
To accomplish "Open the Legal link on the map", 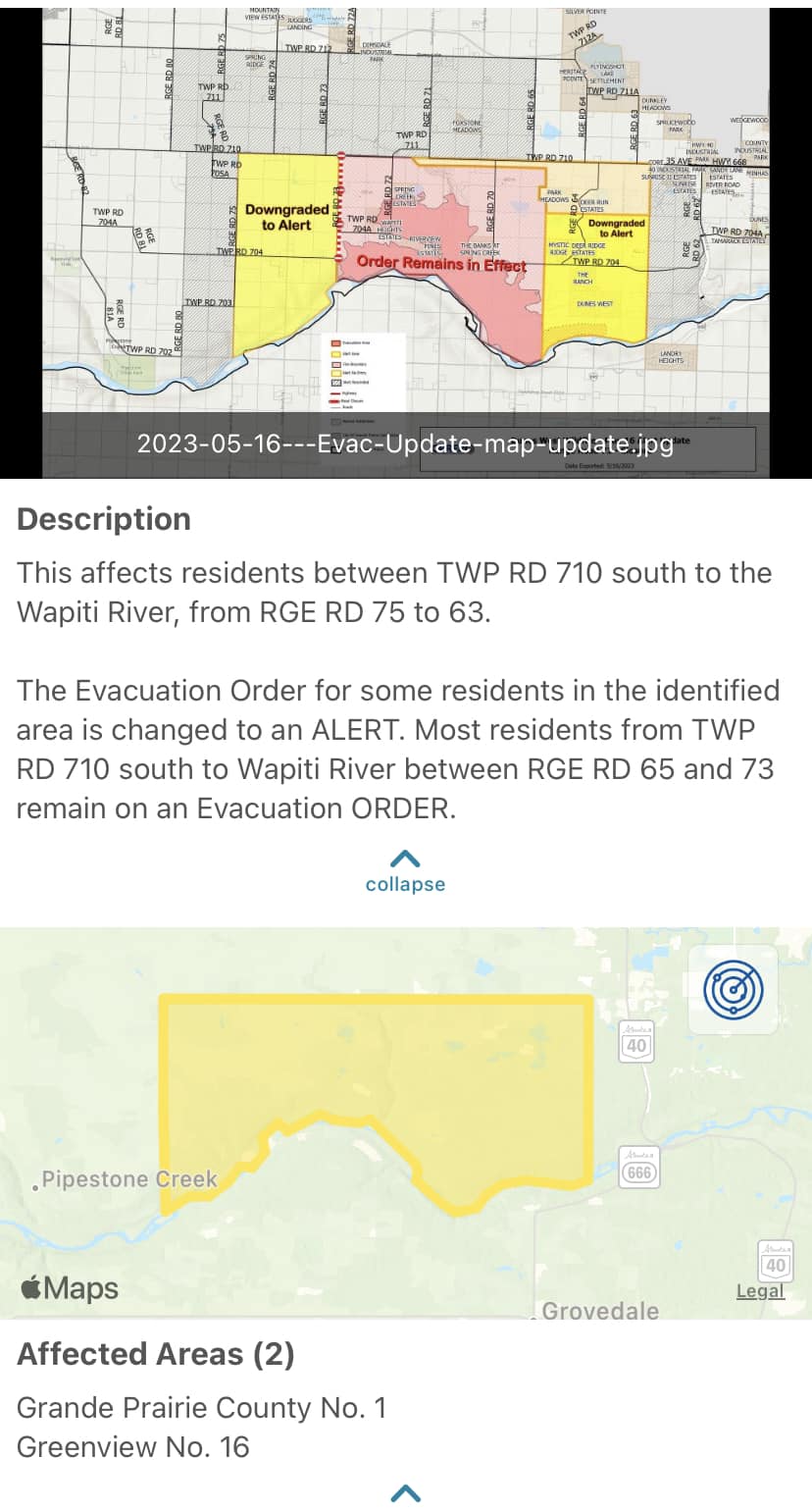I will pos(760,1291).
